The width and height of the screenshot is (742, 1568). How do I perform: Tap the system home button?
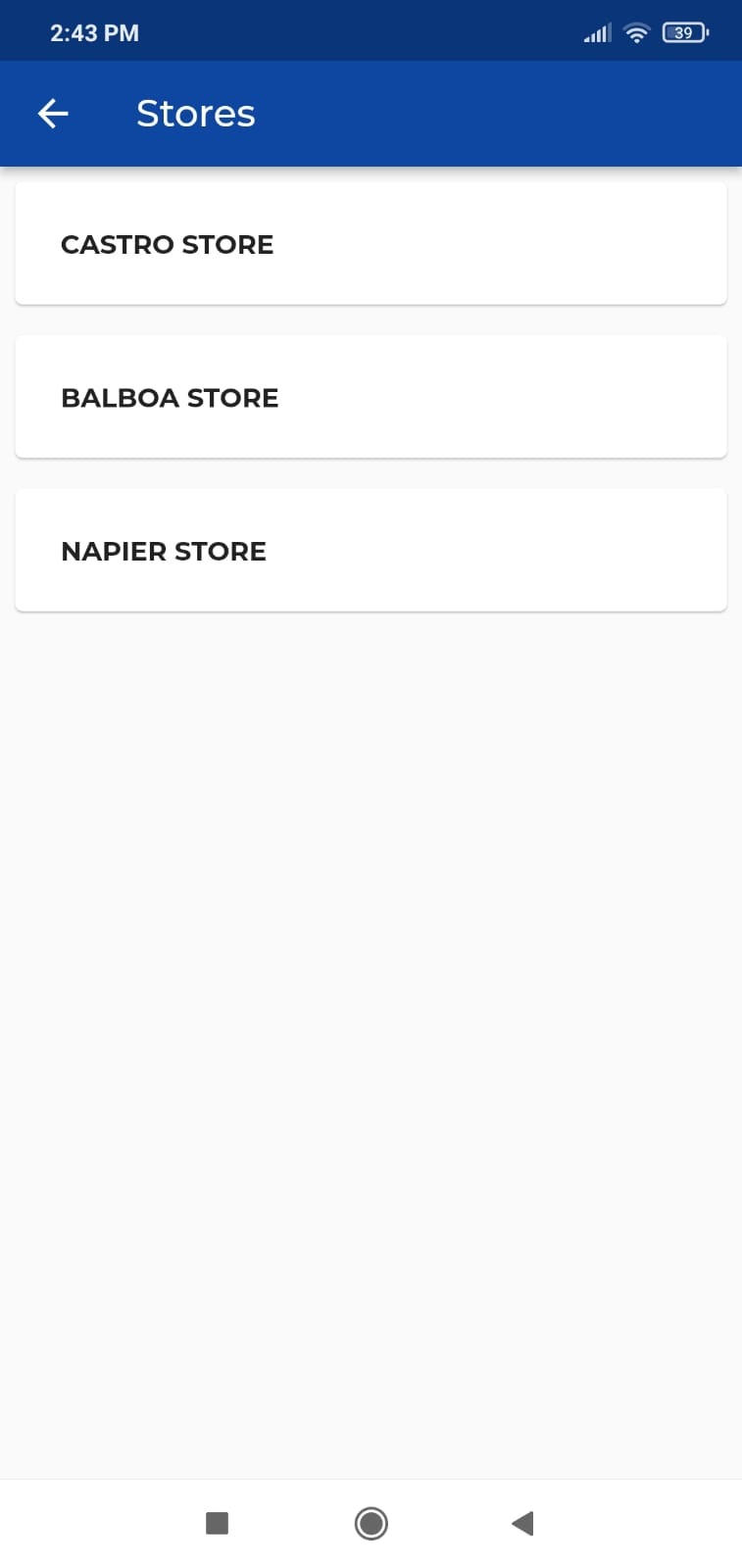(371, 1523)
